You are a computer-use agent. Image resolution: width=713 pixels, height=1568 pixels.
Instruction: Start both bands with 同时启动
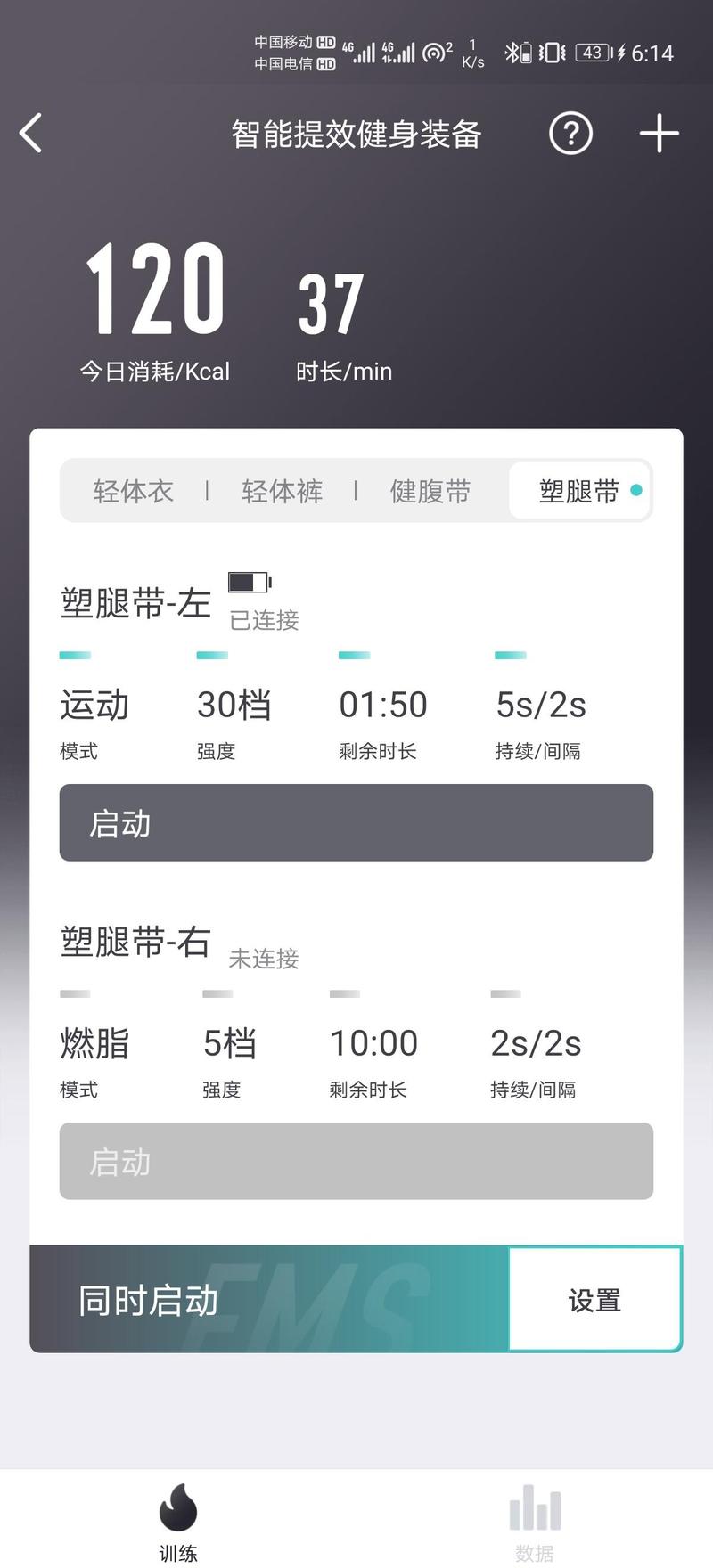[x=269, y=1300]
